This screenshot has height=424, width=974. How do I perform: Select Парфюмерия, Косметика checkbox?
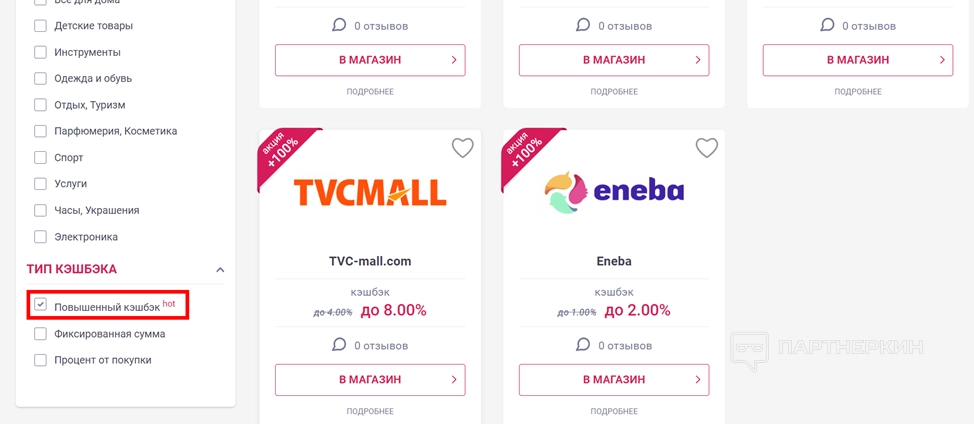click(x=41, y=131)
